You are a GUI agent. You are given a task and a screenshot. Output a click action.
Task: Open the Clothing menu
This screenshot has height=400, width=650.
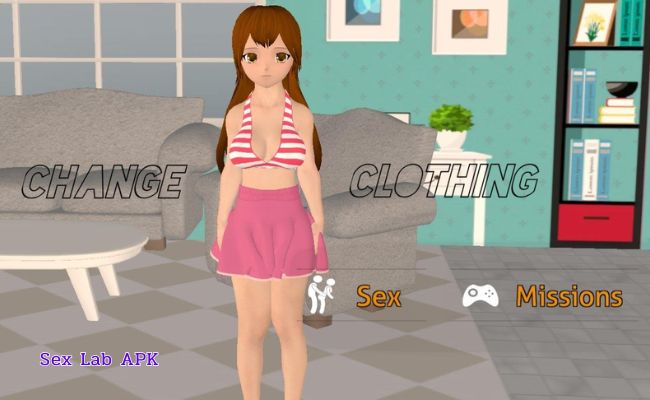coord(443,181)
